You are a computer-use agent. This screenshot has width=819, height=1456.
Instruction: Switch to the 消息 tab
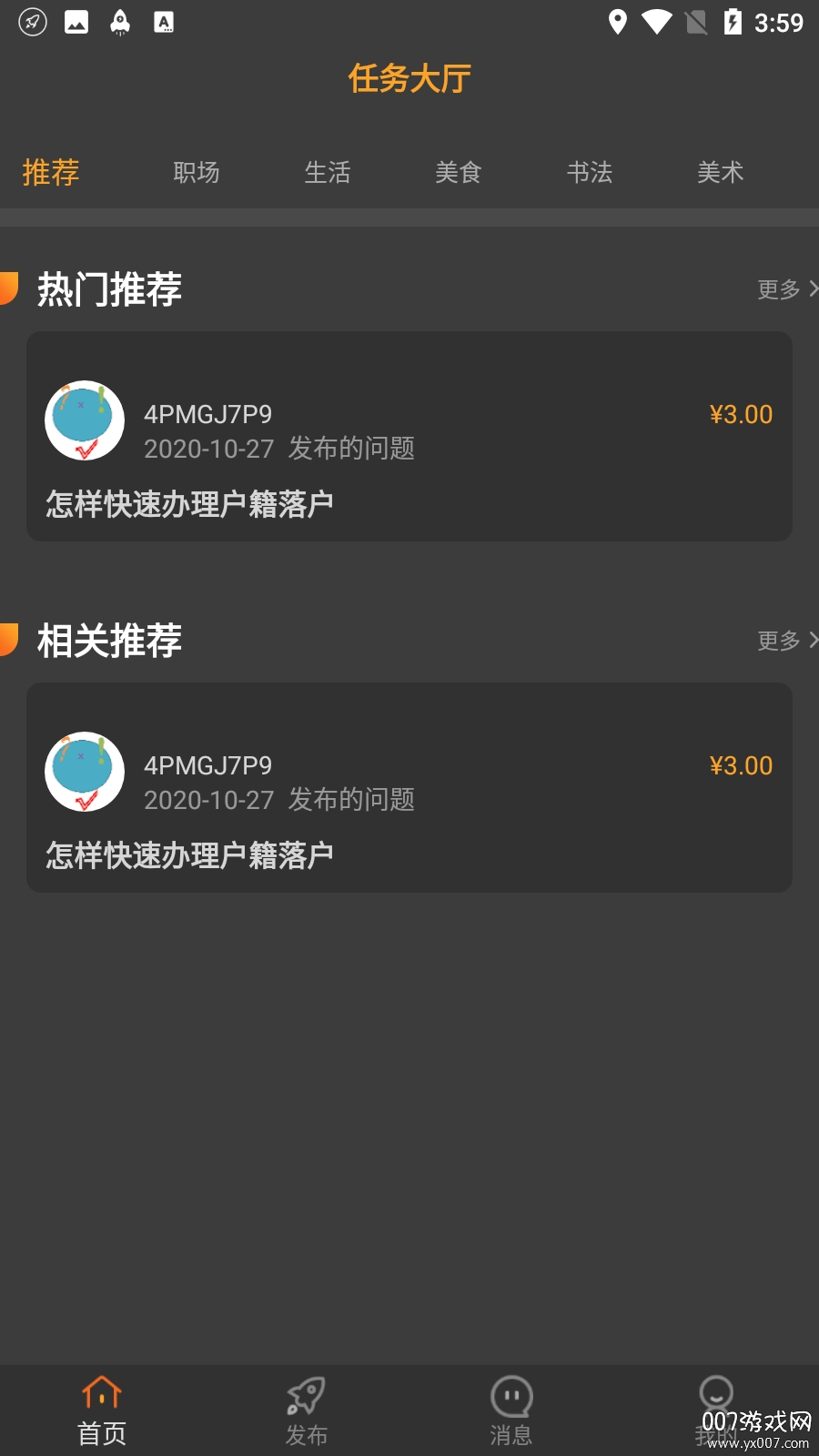coord(511,1410)
